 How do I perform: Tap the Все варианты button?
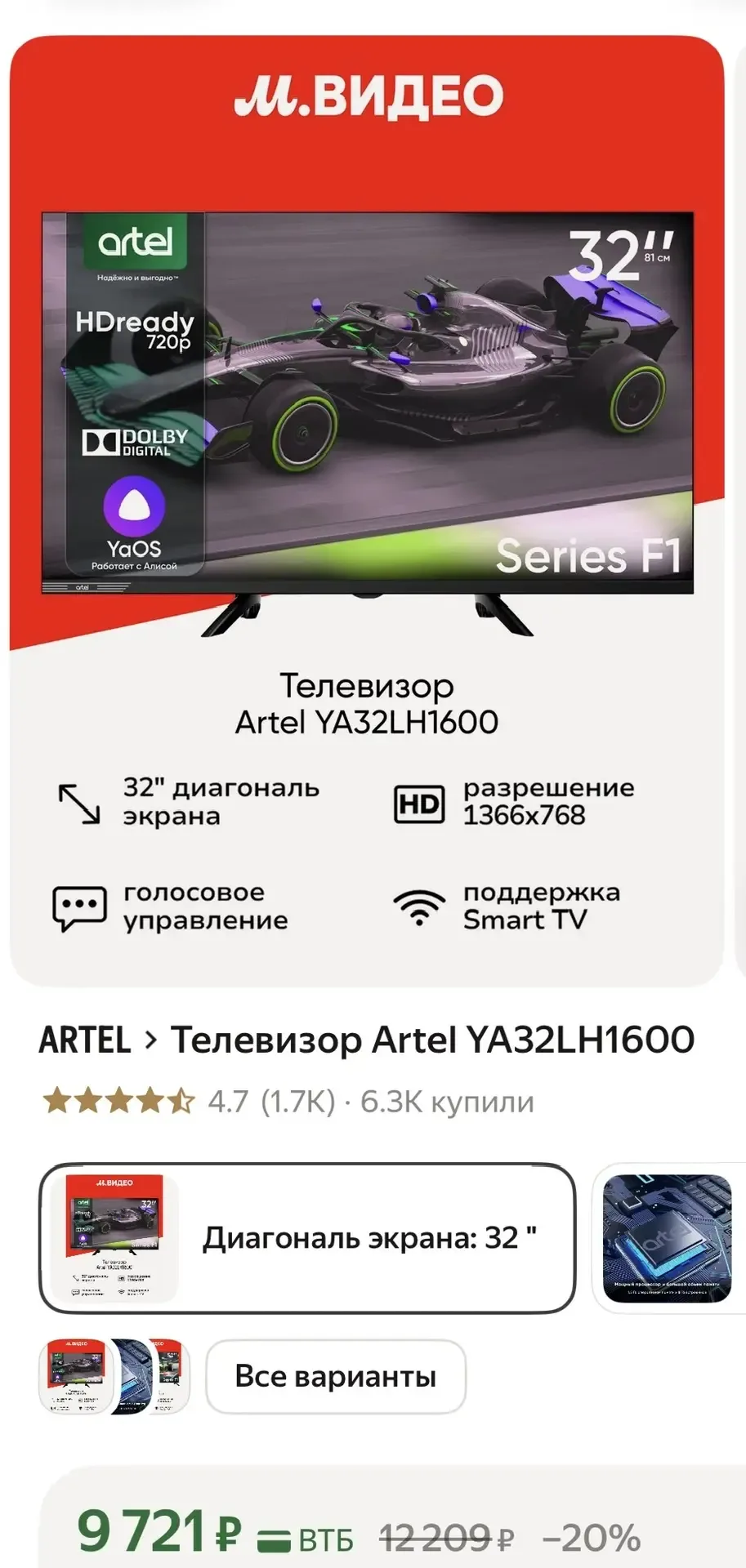click(x=335, y=1376)
